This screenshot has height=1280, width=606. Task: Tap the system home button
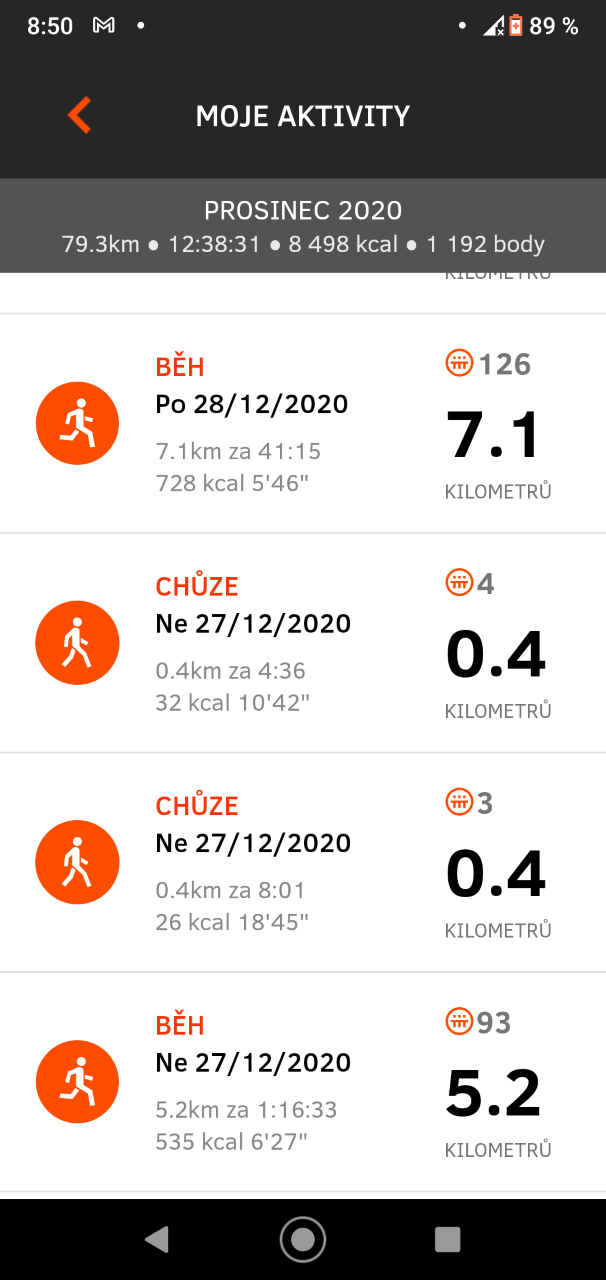(x=302, y=1240)
